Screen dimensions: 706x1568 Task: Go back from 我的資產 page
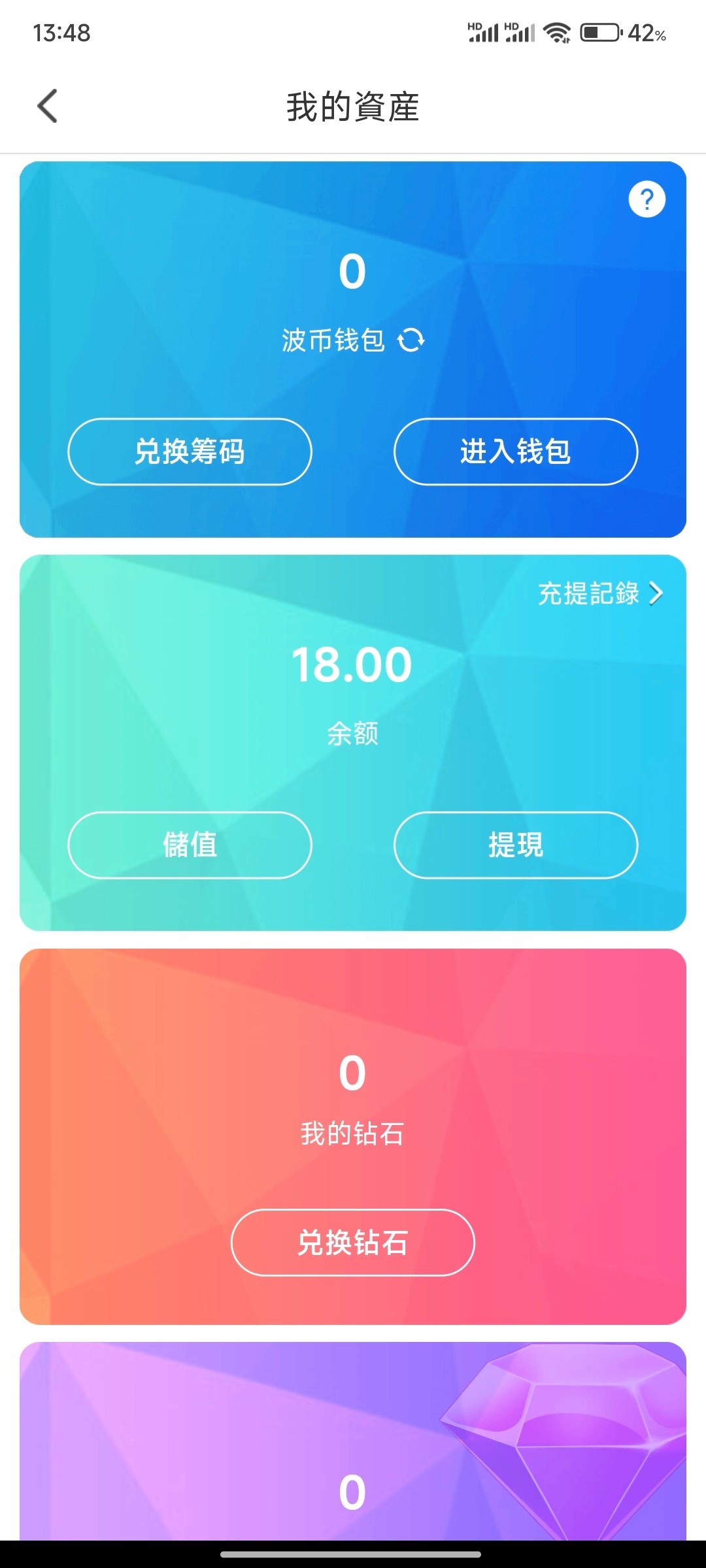(x=47, y=106)
